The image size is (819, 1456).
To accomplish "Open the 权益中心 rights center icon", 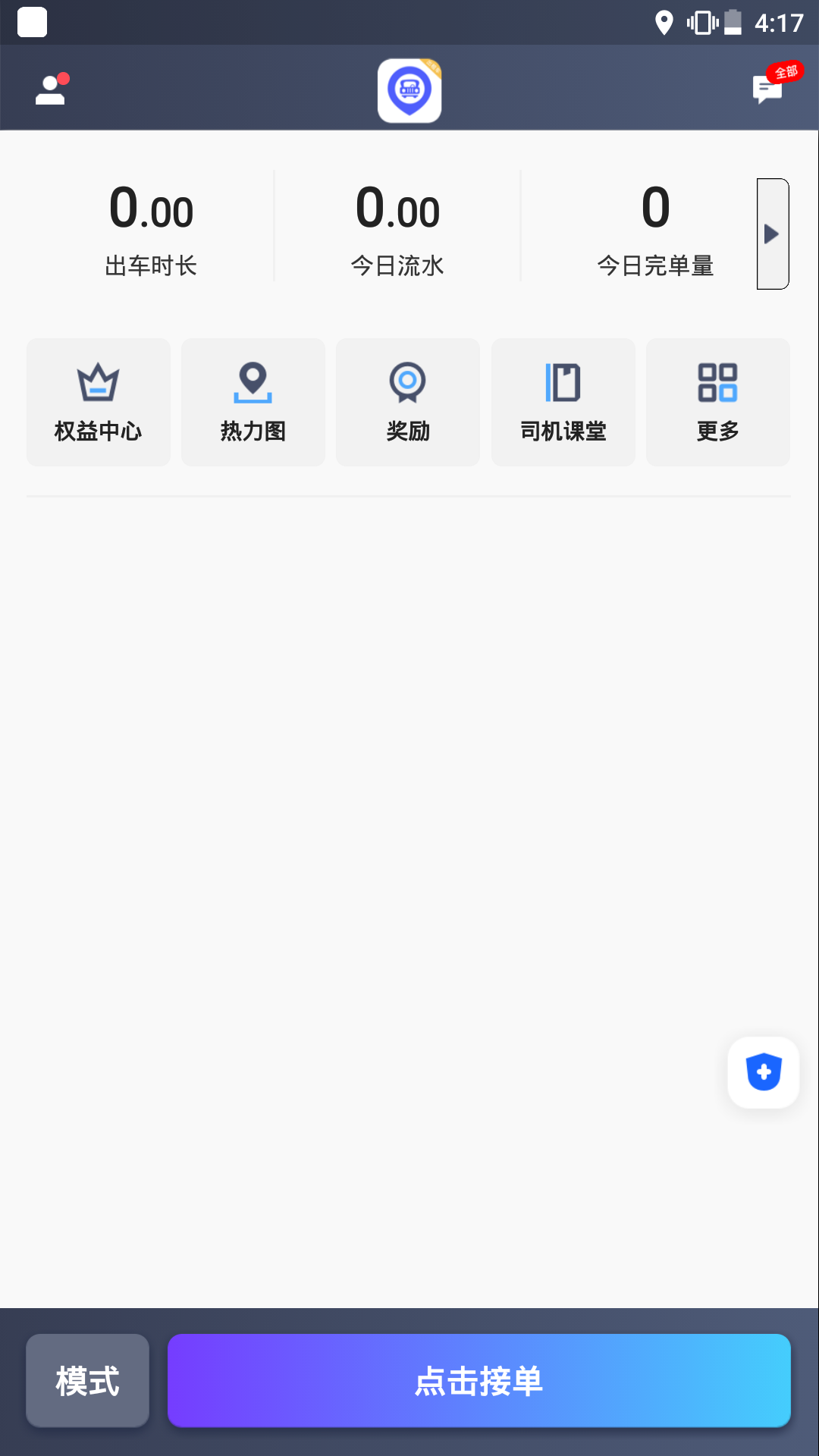I will 98,401.
